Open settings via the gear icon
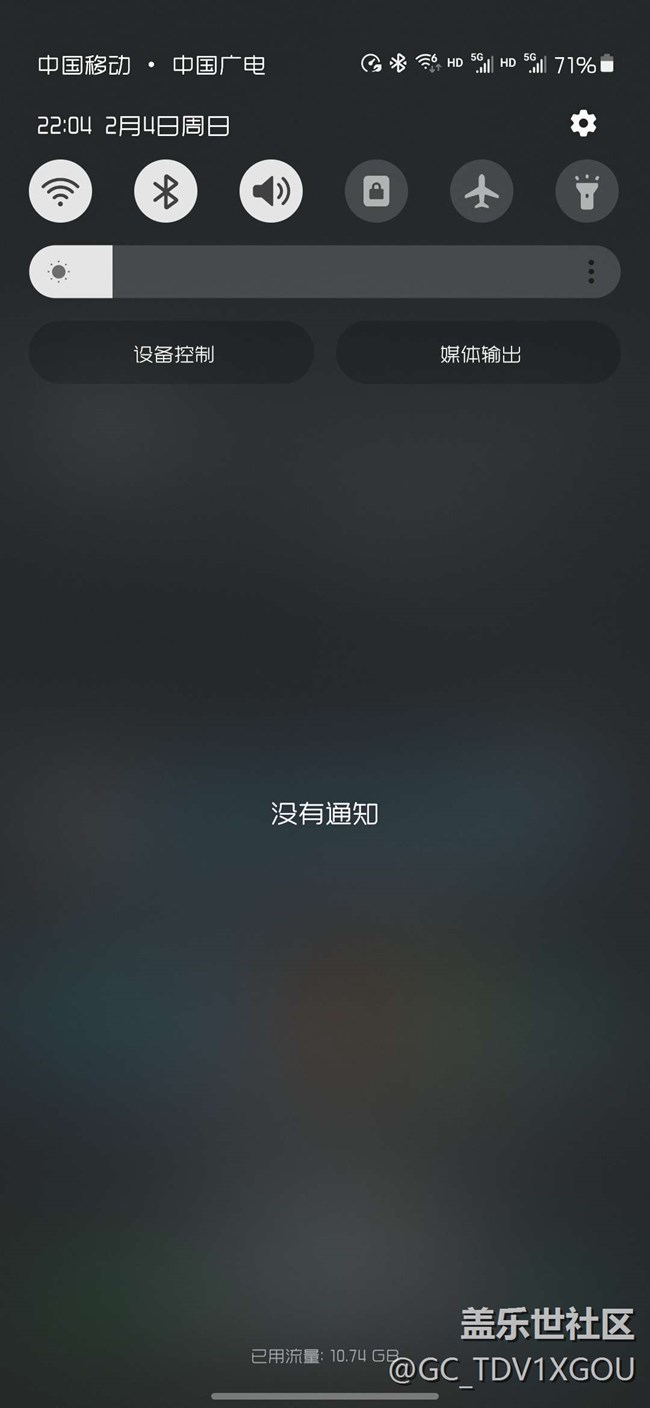Screen dimensions: 650x1408 coord(583,123)
